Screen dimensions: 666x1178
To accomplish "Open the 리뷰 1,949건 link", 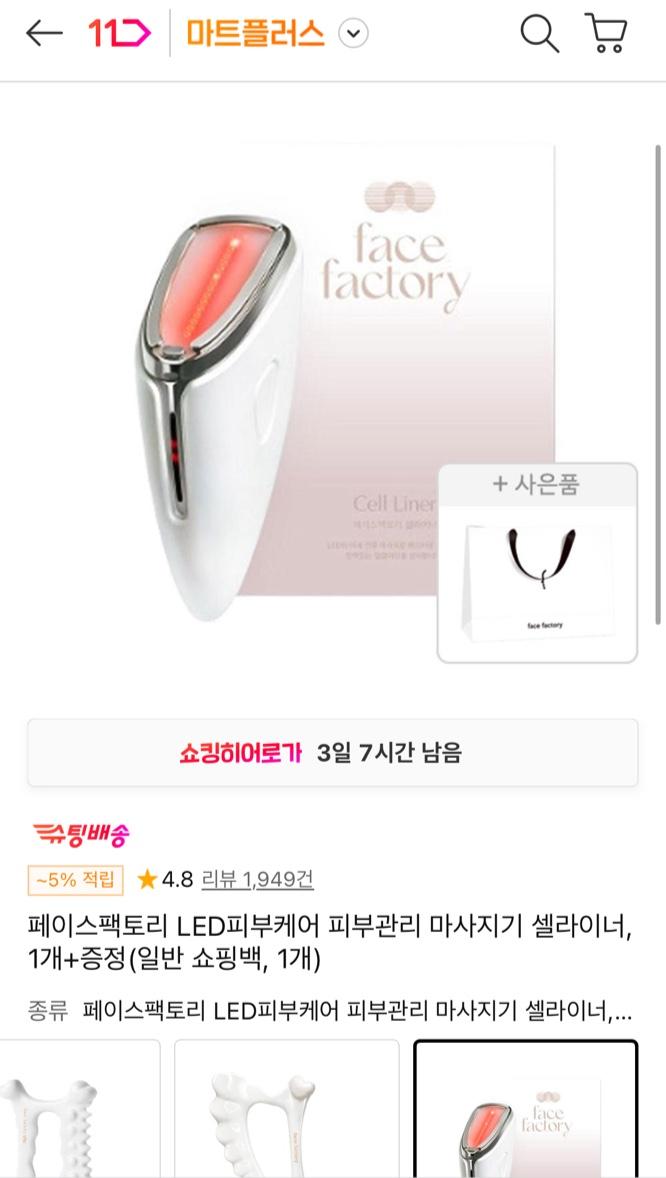I will click(x=257, y=879).
